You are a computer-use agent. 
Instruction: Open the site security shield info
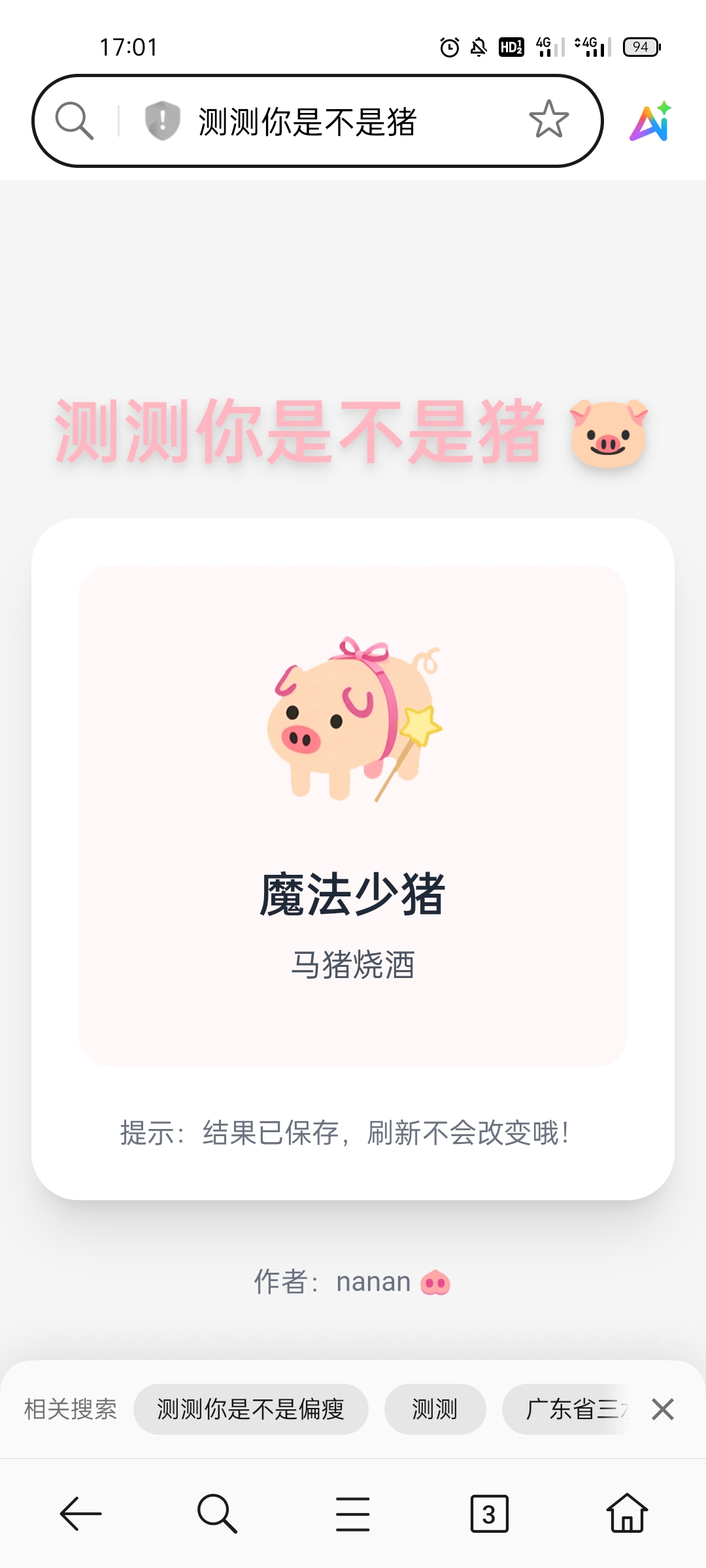pyautogui.click(x=162, y=121)
